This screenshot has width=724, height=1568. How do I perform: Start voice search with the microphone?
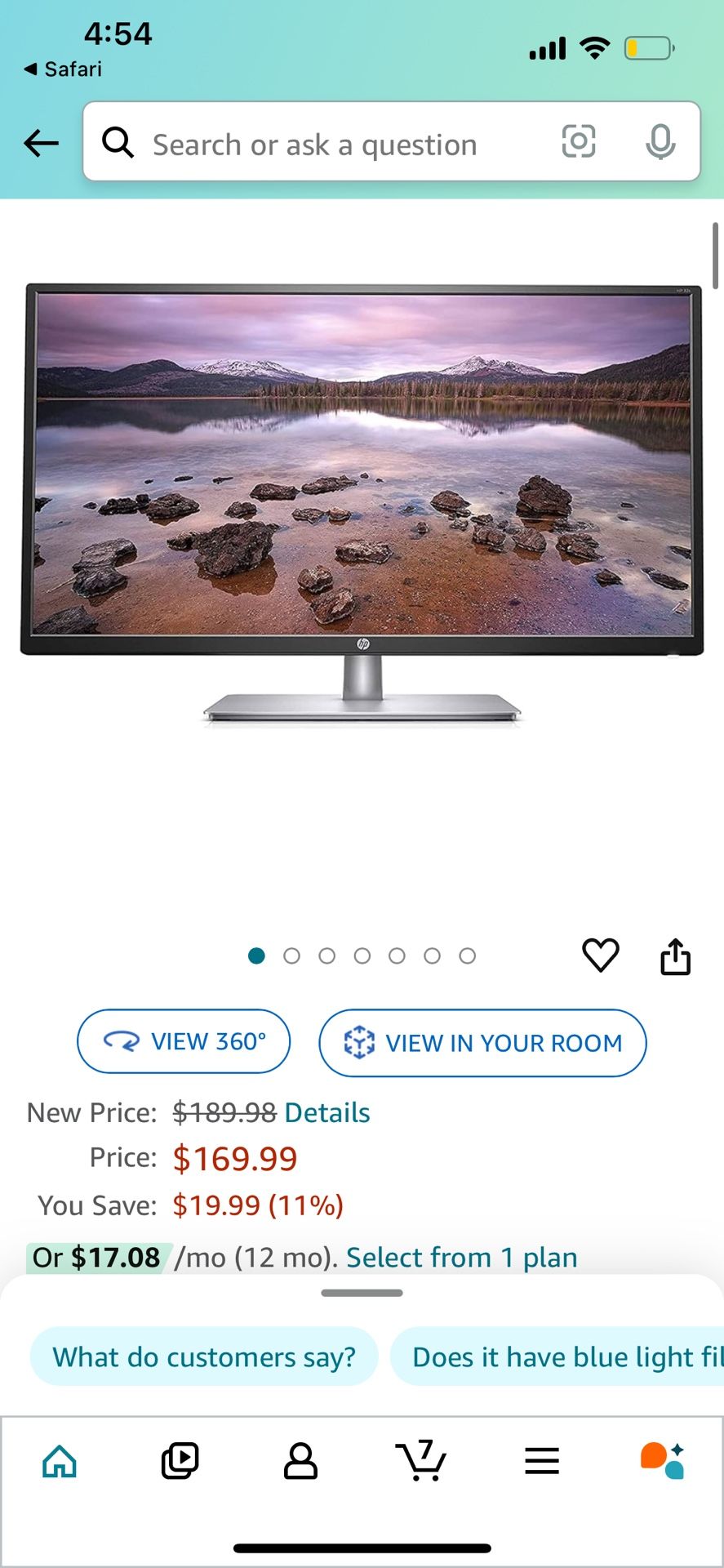coord(660,142)
